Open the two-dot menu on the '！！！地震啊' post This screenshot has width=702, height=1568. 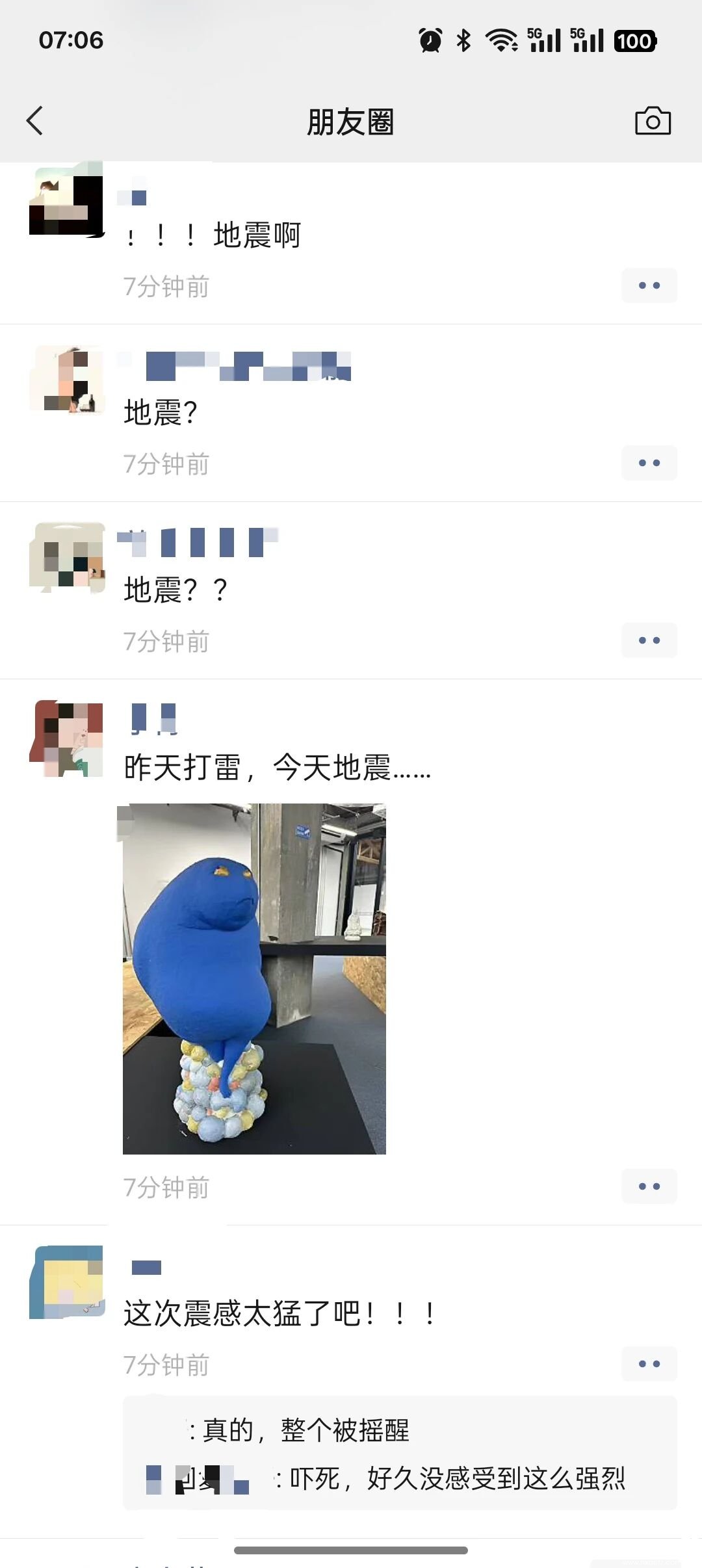point(649,285)
